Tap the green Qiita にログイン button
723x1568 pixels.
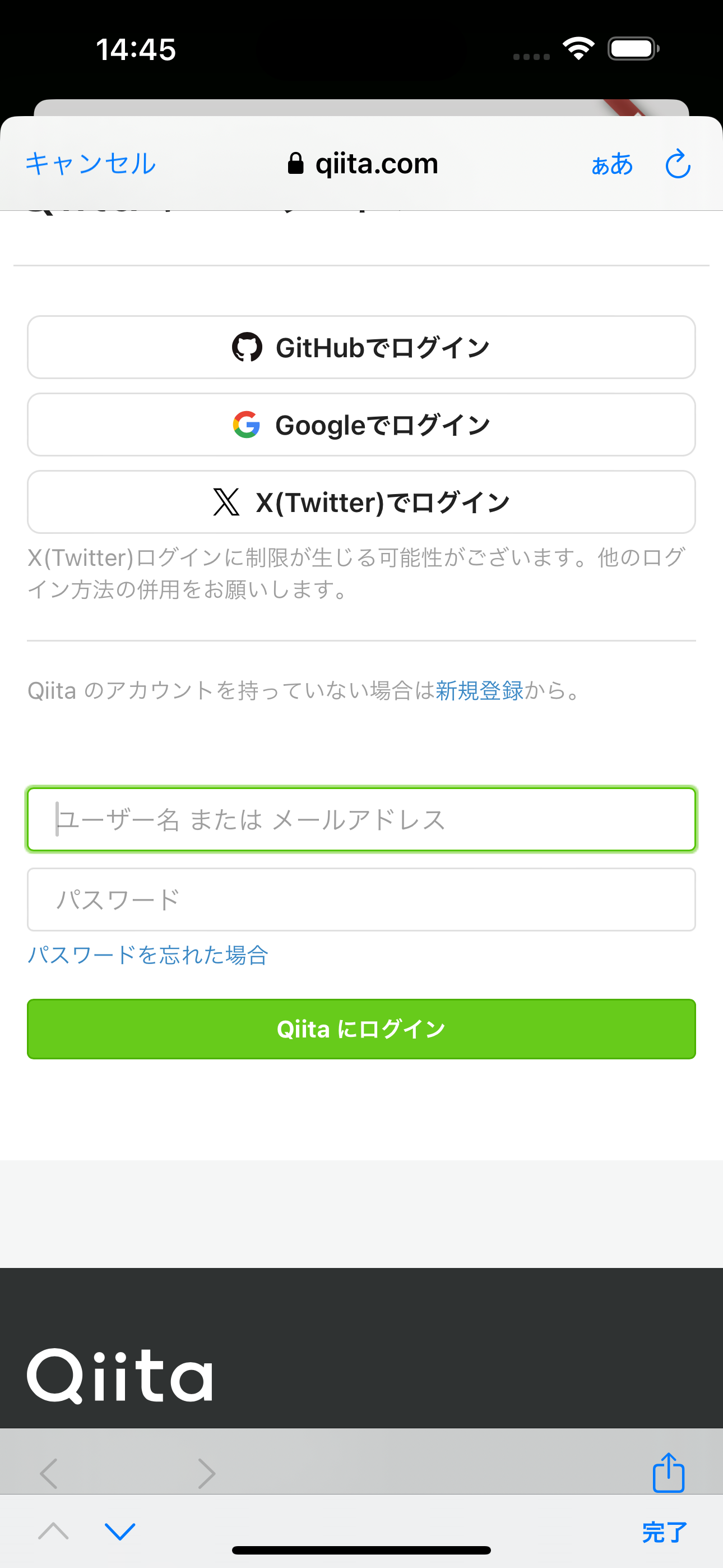[361, 1029]
